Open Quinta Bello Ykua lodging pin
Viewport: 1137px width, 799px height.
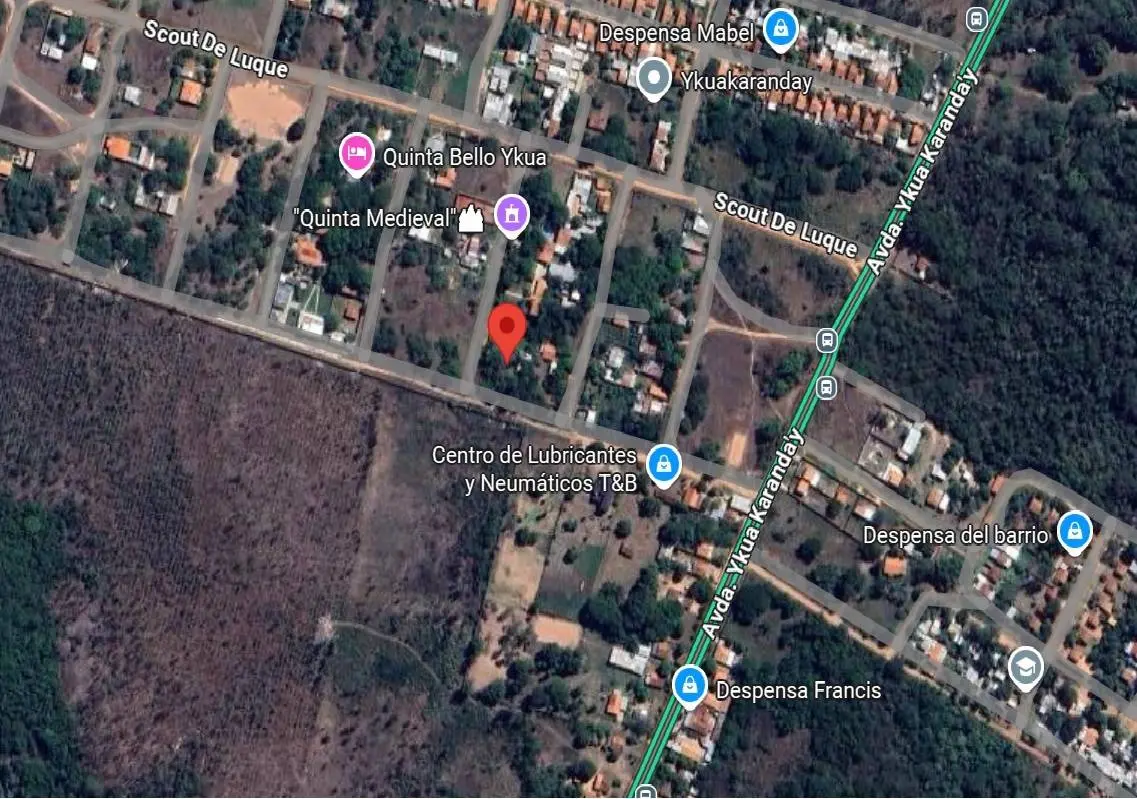pyautogui.click(x=356, y=155)
